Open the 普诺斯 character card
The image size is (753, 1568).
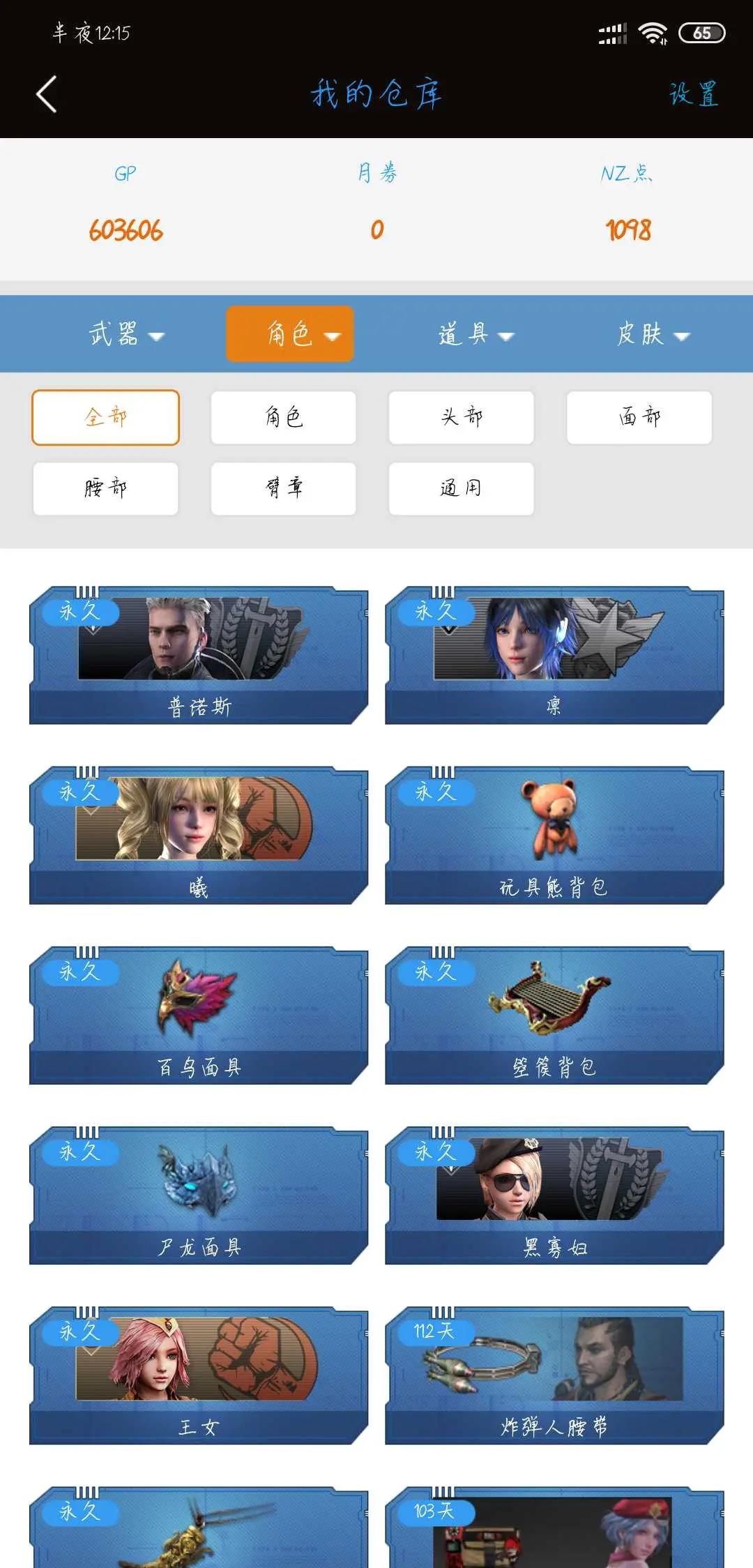199,656
